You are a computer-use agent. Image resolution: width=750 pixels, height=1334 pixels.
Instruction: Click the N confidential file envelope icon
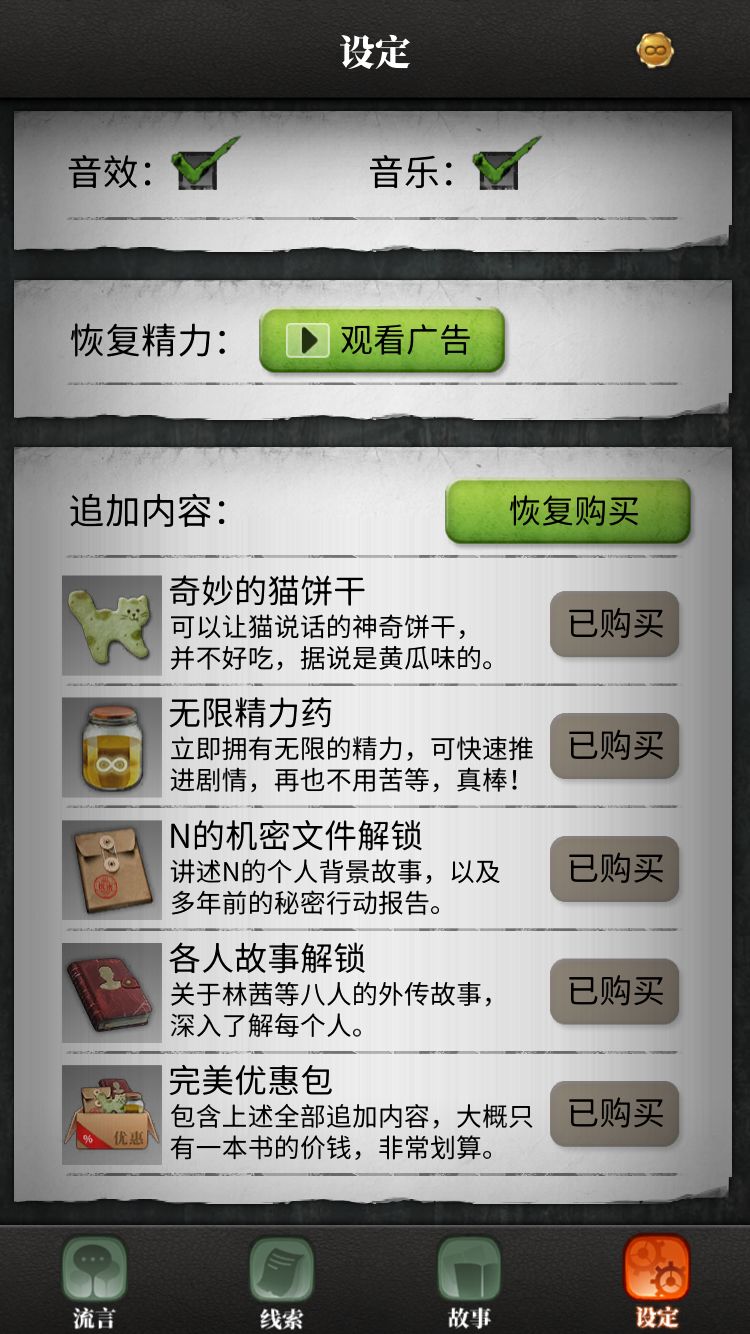click(x=110, y=869)
